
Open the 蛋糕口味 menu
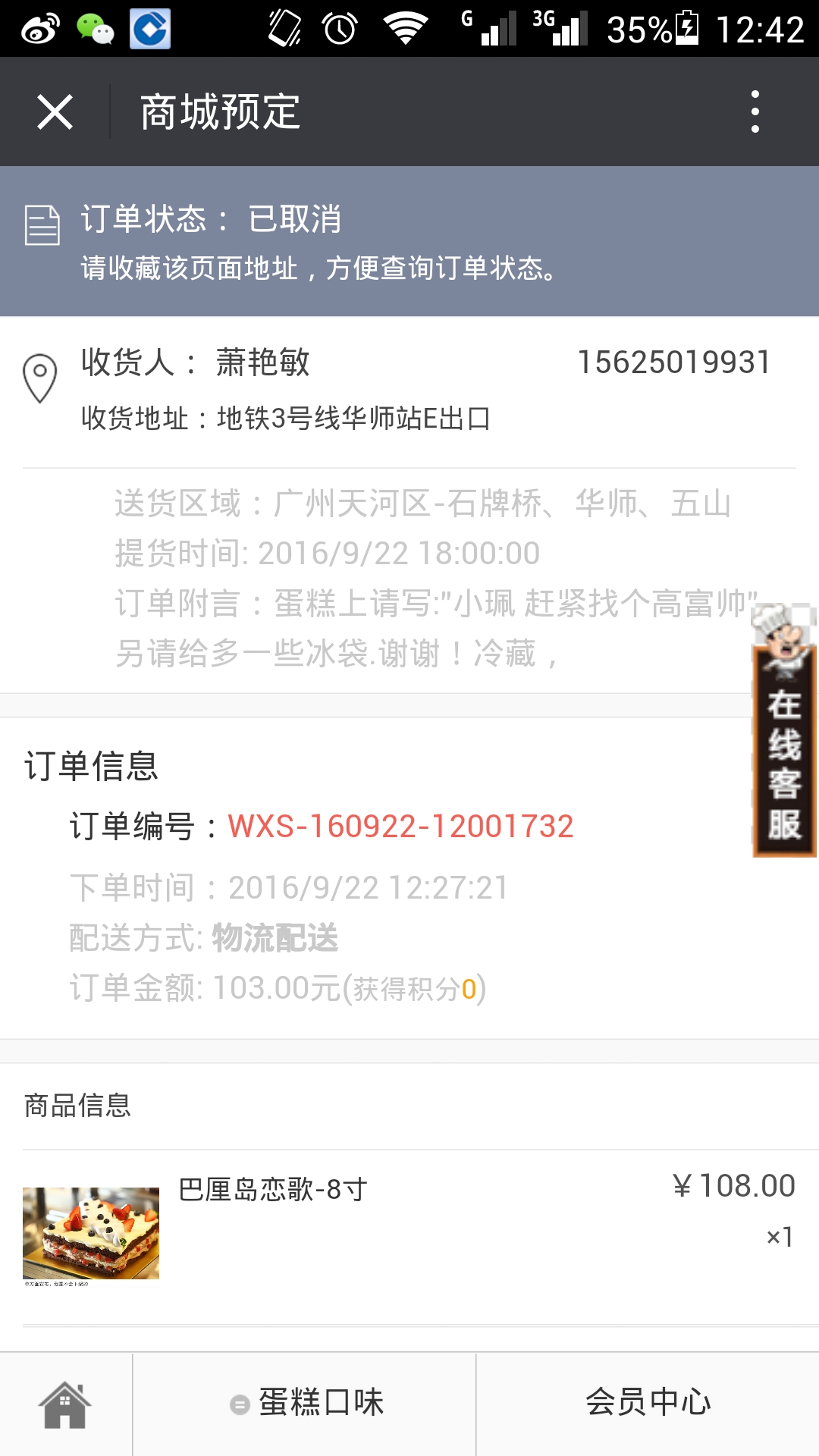[x=305, y=1404]
